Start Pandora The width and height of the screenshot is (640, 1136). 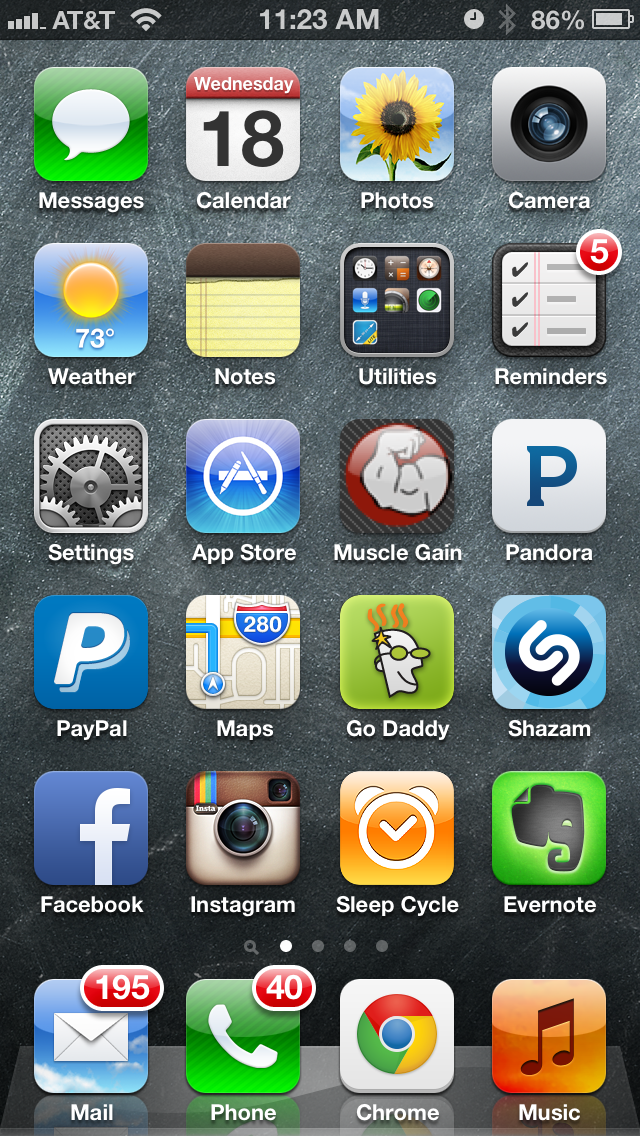coord(549,476)
